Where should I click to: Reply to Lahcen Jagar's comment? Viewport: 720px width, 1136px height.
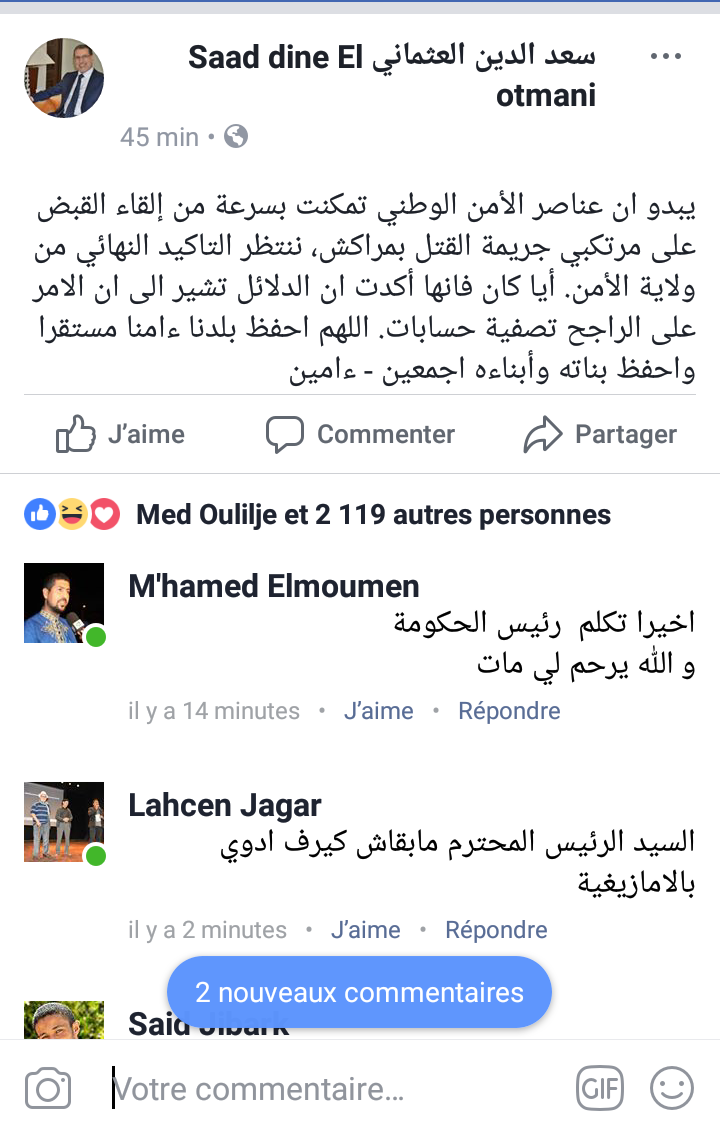[496, 930]
